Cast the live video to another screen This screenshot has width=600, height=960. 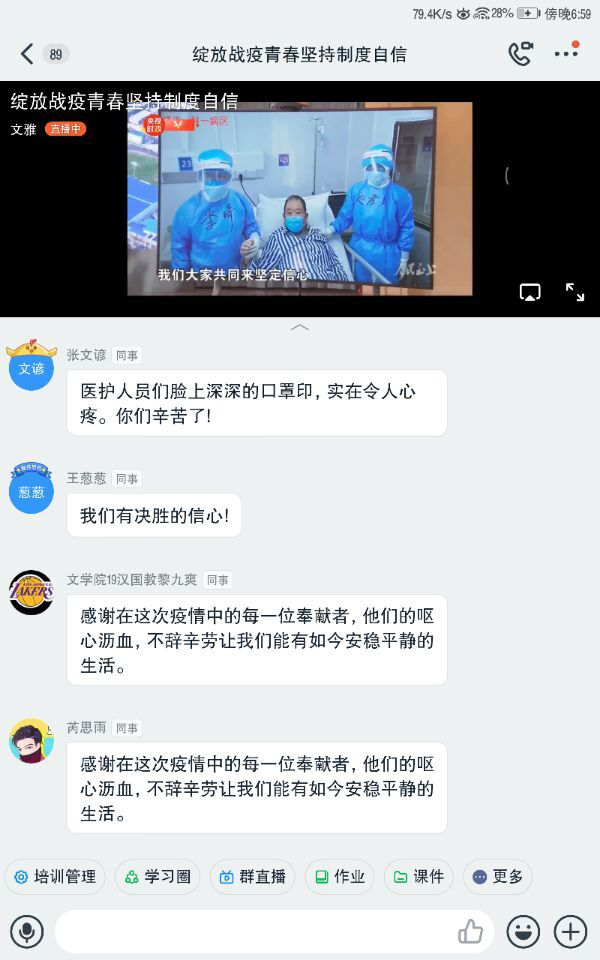pos(530,292)
